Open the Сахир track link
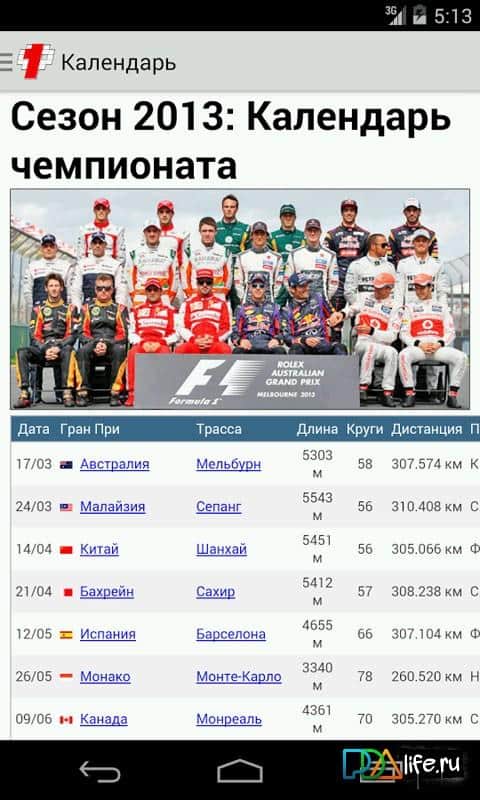Viewport: 480px width, 800px height. click(216, 592)
